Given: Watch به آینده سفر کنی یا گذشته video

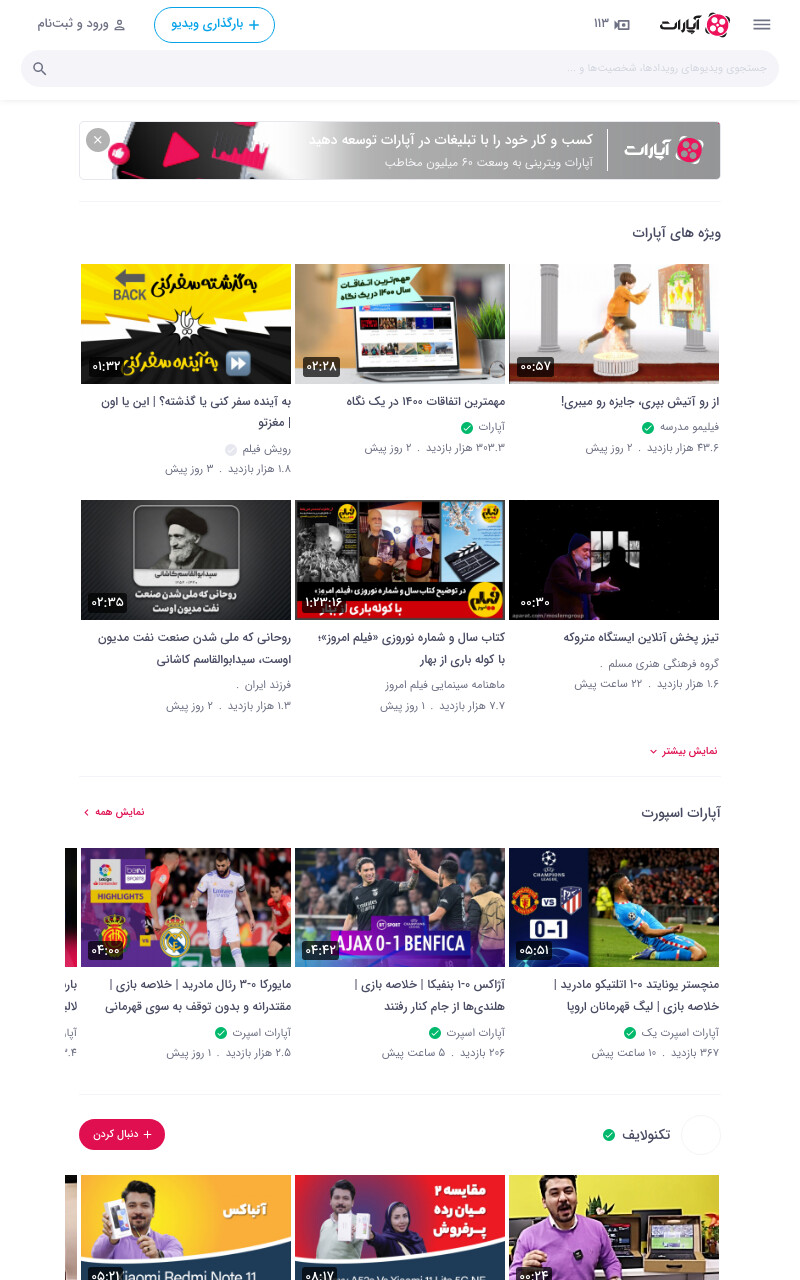Looking at the screenshot, I should (186, 324).
